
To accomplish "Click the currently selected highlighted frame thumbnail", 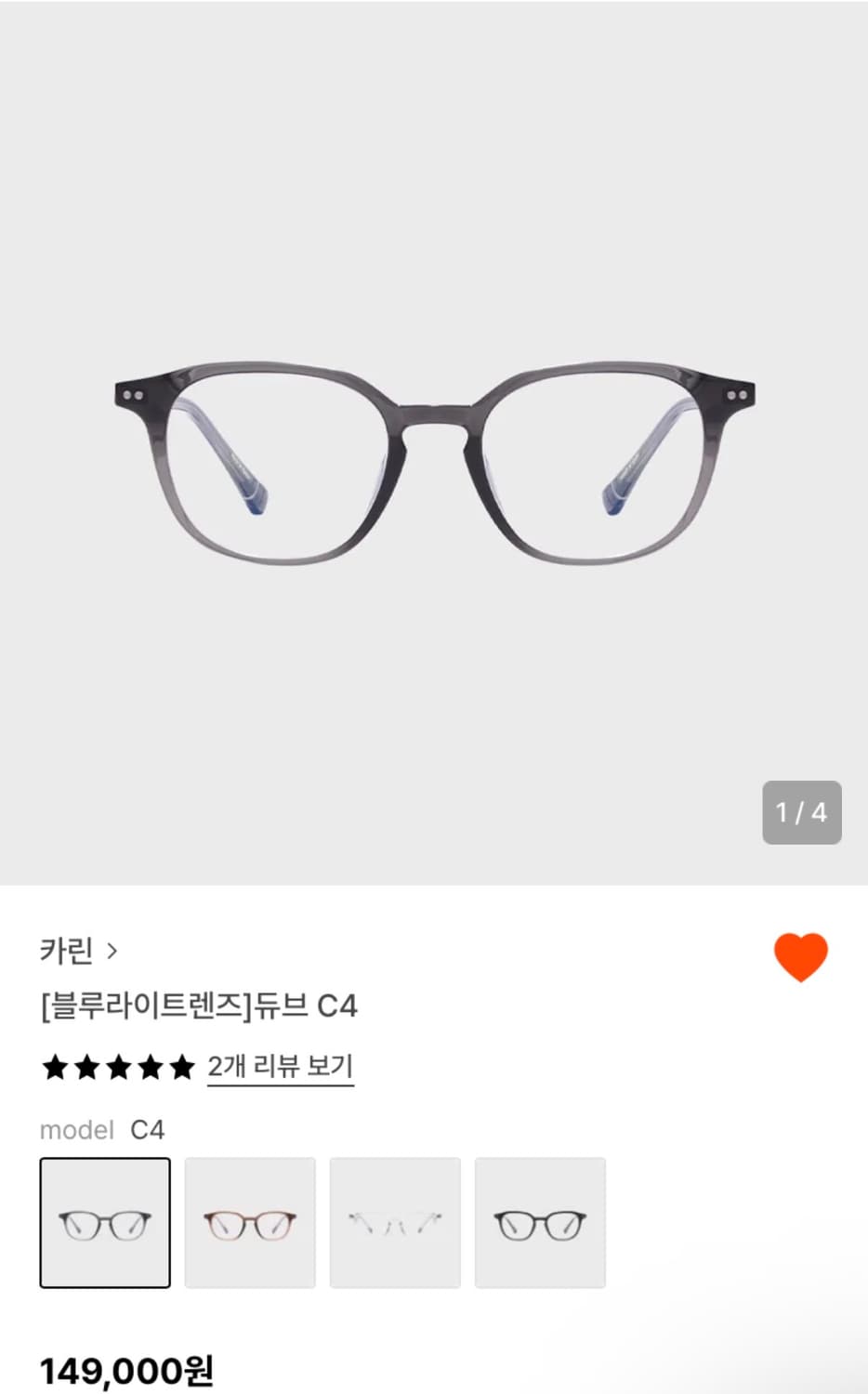I will pos(104,1221).
